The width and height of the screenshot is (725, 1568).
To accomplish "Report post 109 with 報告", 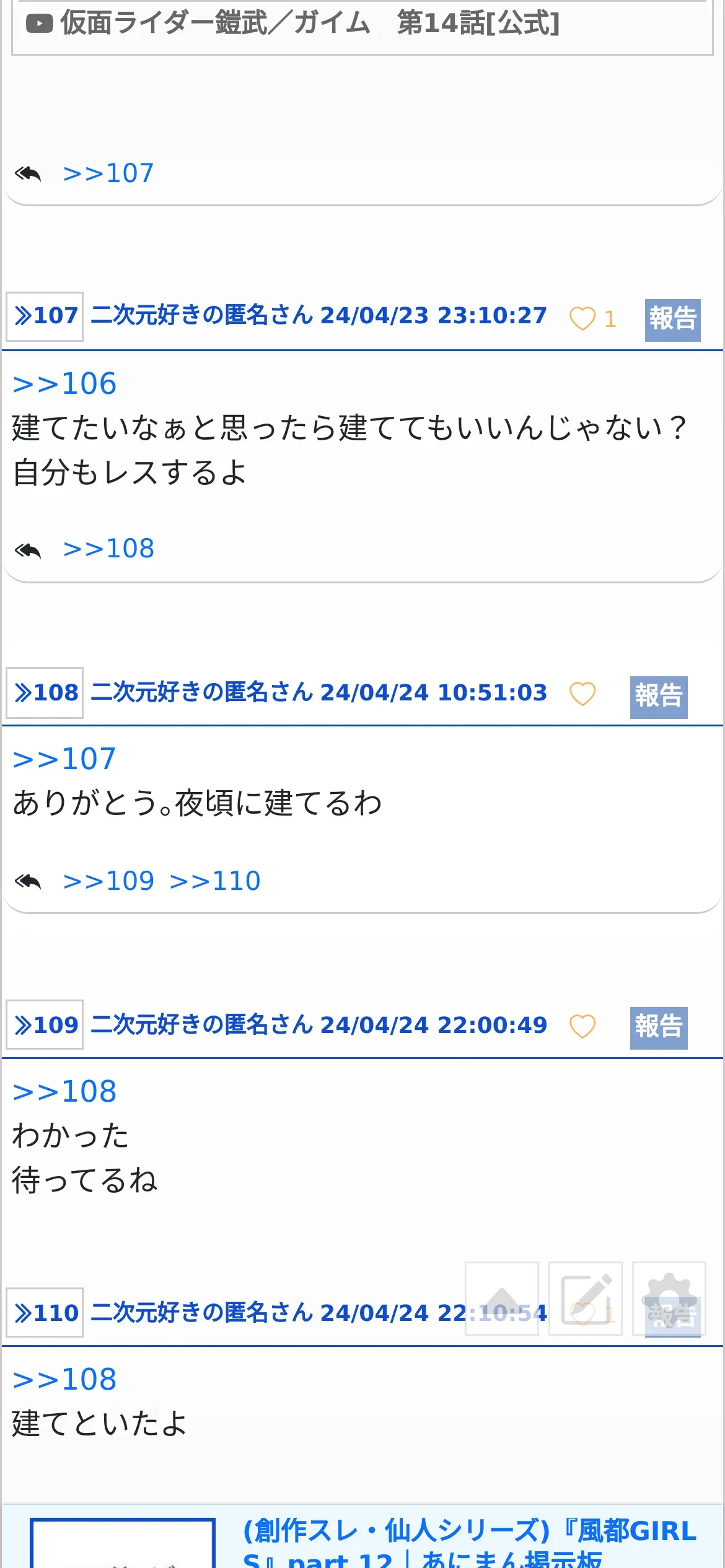I will click(658, 1028).
